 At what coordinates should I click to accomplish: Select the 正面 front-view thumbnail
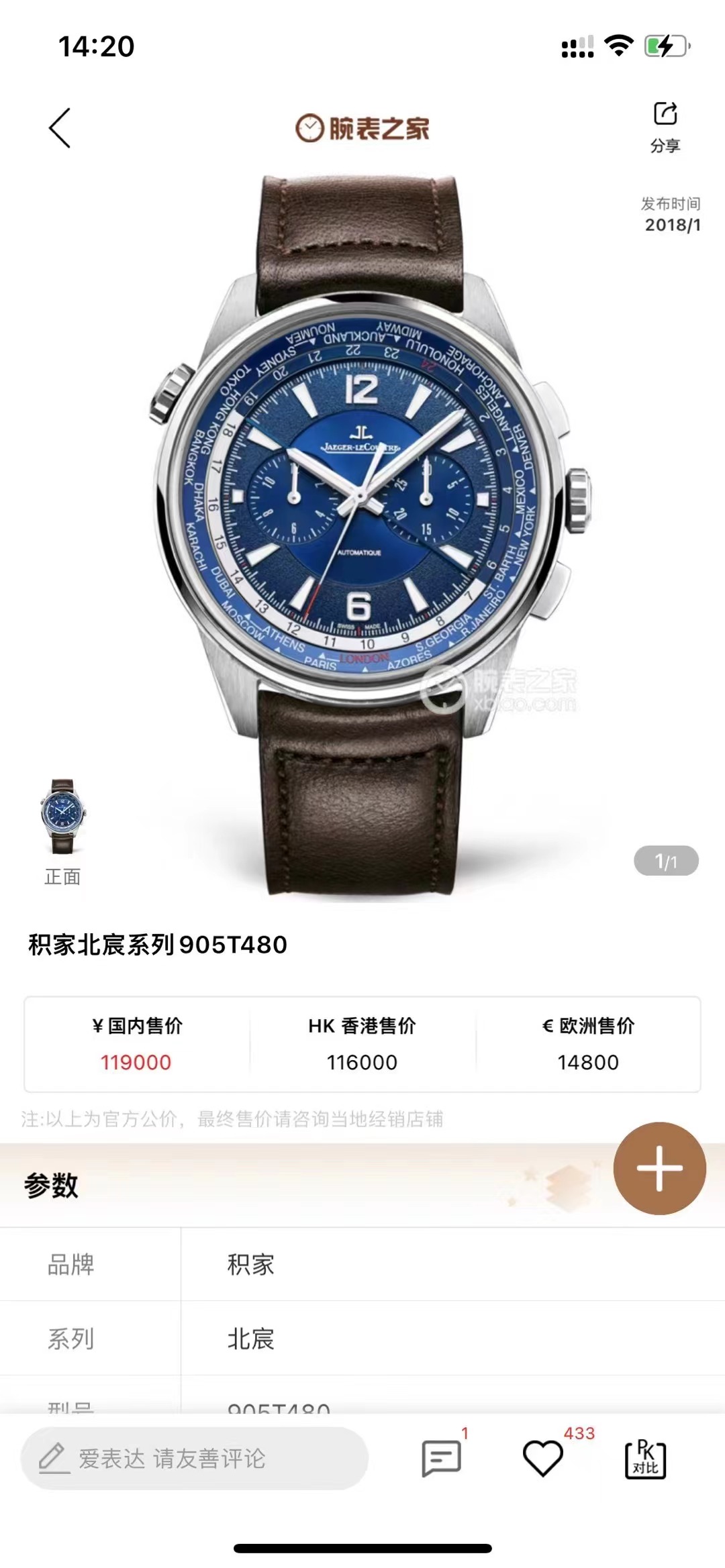62,817
